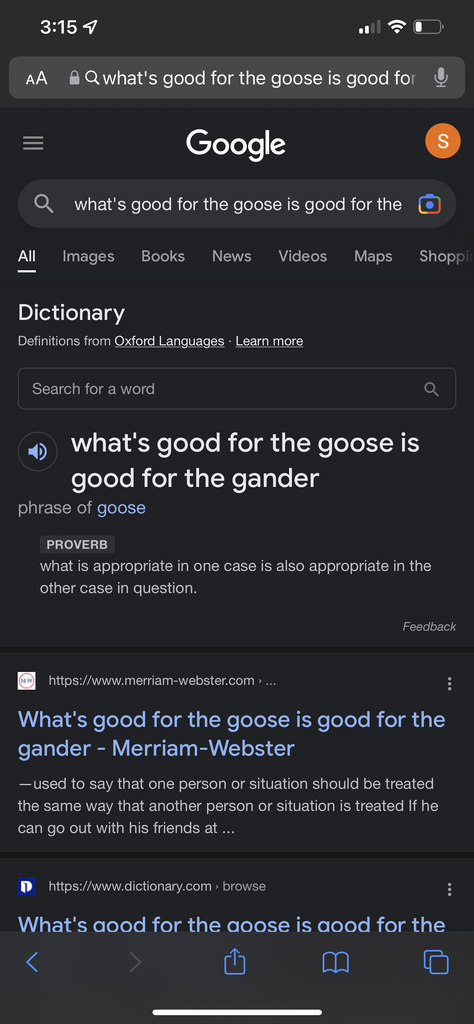Tap the reader AA text options button
The width and height of the screenshot is (474, 1024).
[x=37, y=79]
